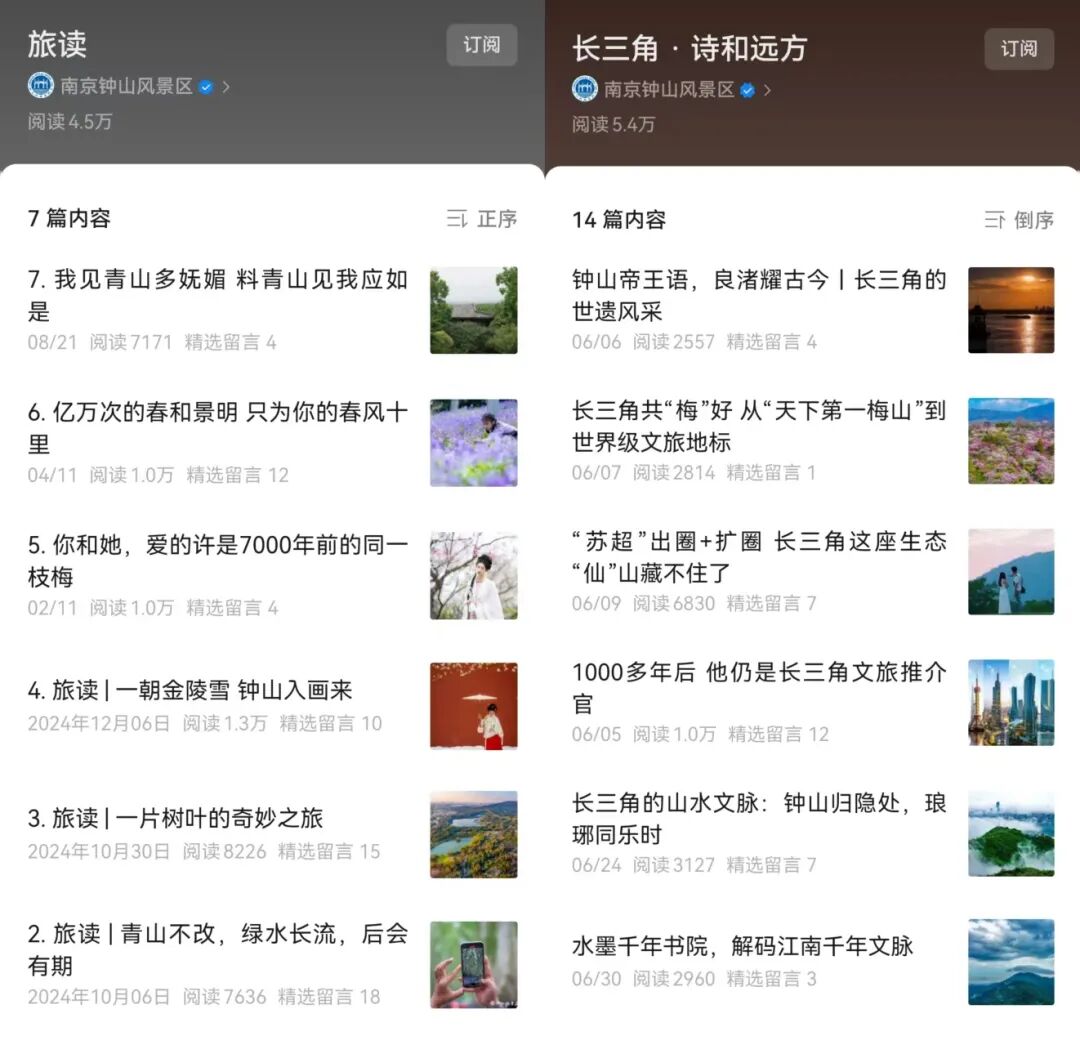Read 长三角的山水文脉 article
The width and height of the screenshot is (1080, 1045).
click(758, 818)
